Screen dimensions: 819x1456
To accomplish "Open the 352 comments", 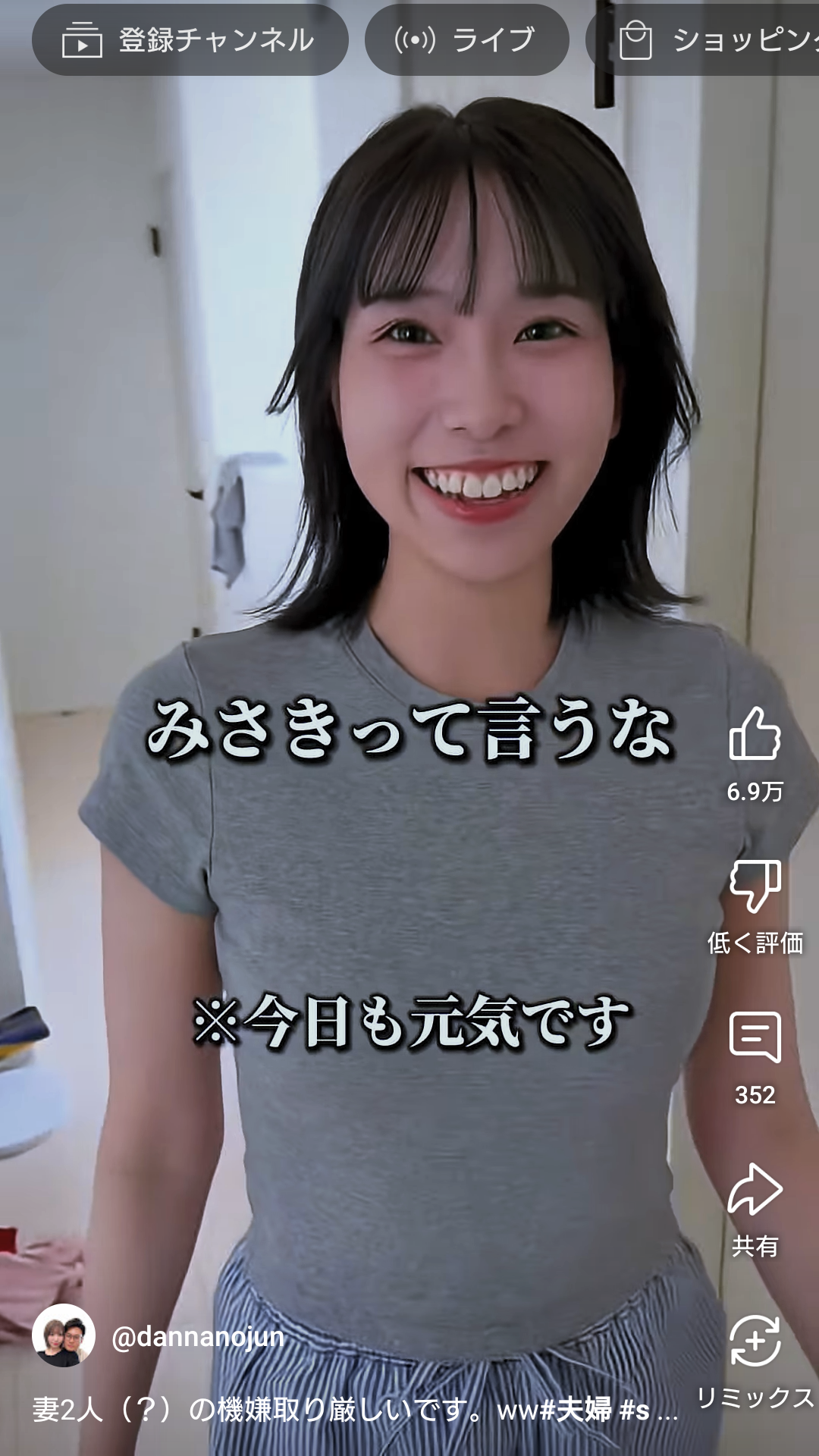I will [755, 1037].
